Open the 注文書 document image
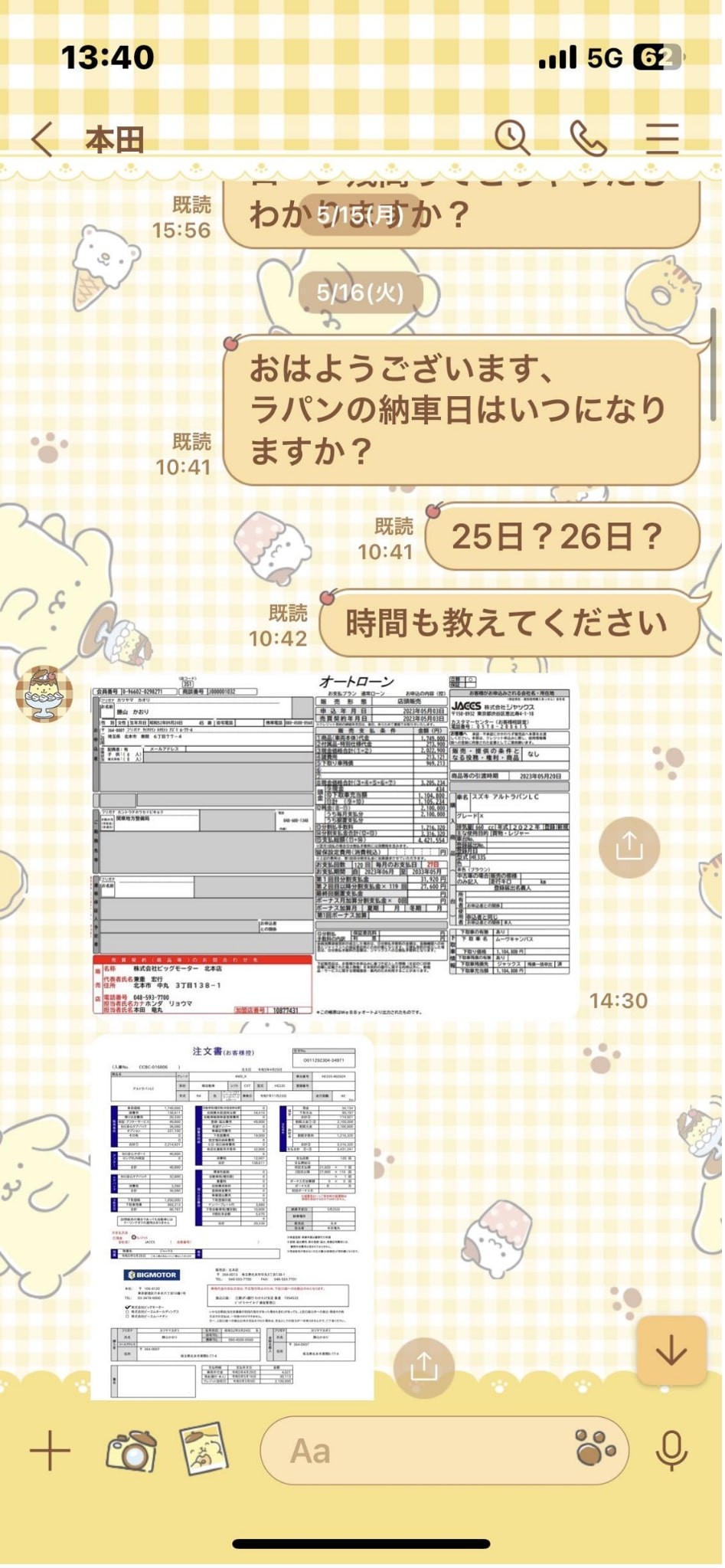Image resolution: width=725 pixels, height=1568 pixels. (233, 1218)
